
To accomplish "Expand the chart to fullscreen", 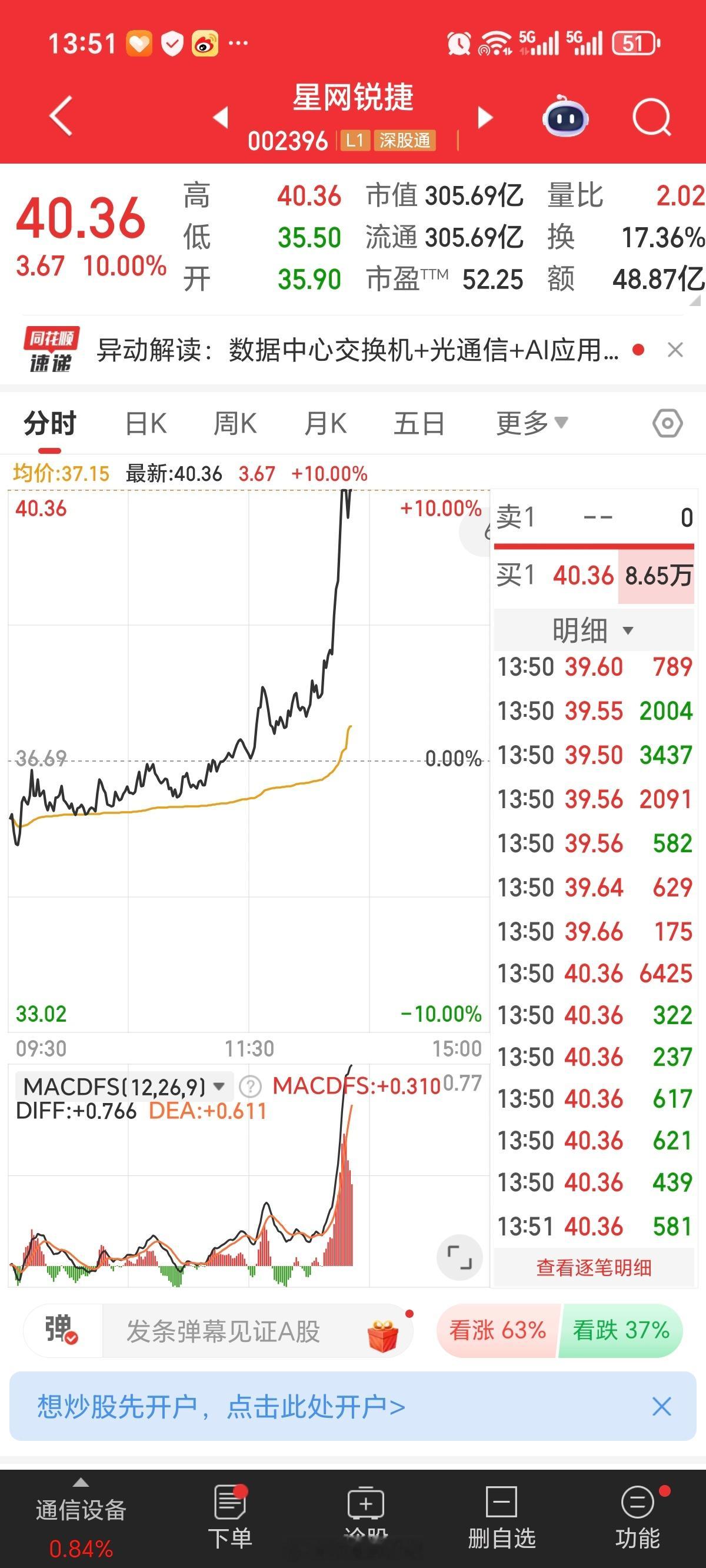I will click(x=459, y=1258).
